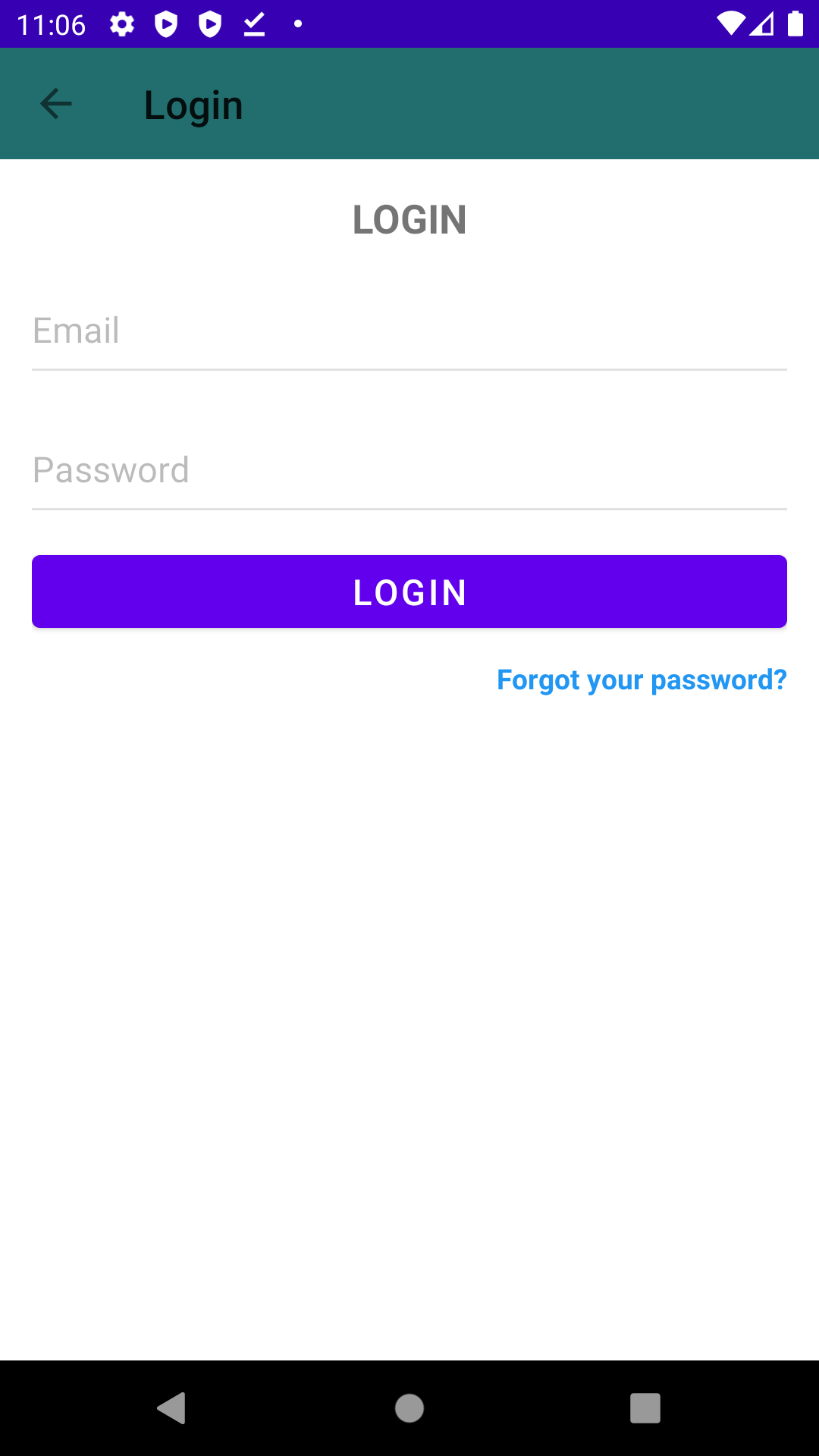Focus the Password input field
The width and height of the screenshot is (819, 1456).
click(409, 470)
